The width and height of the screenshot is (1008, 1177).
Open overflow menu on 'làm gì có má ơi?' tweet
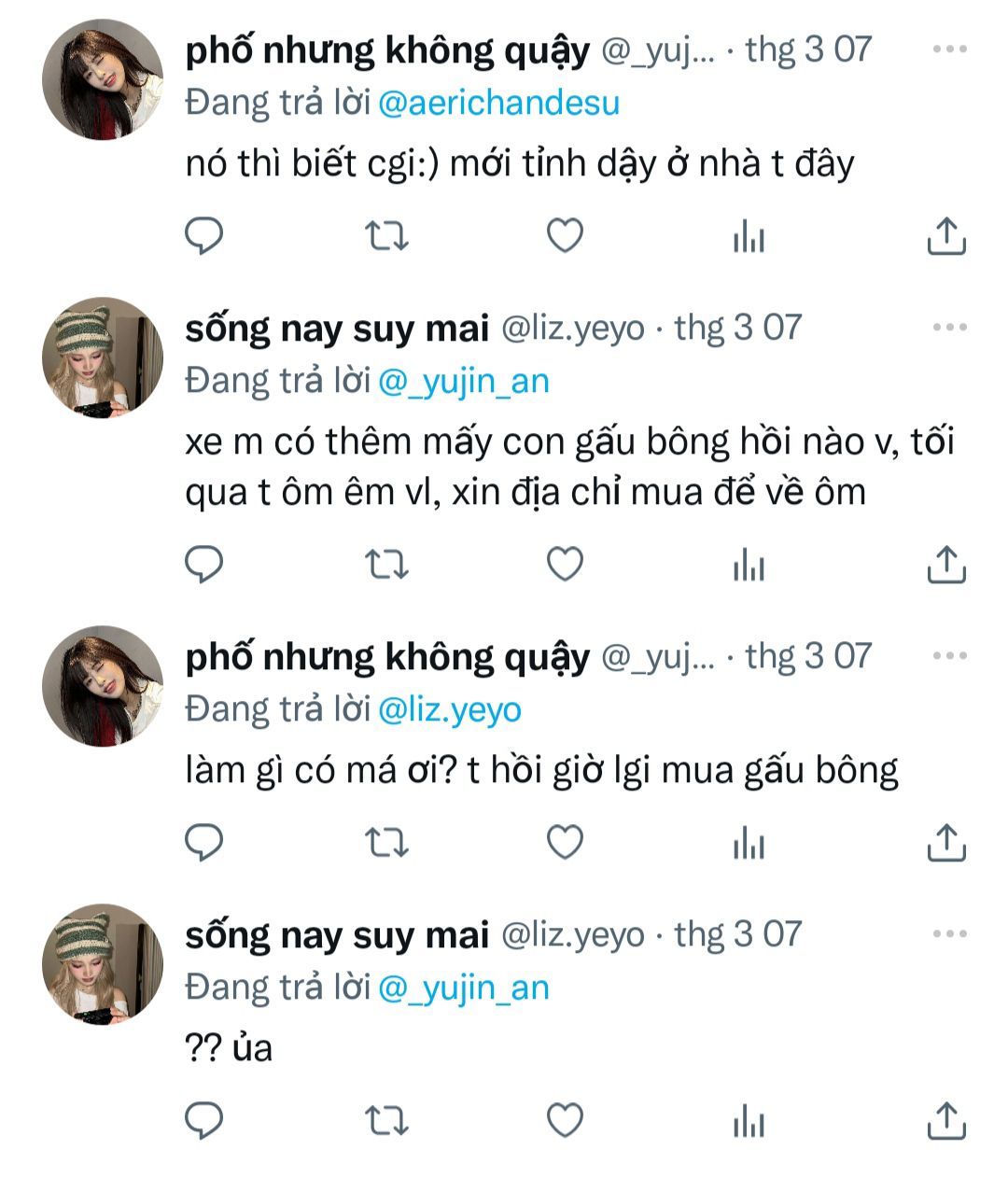pyautogui.click(x=949, y=655)
